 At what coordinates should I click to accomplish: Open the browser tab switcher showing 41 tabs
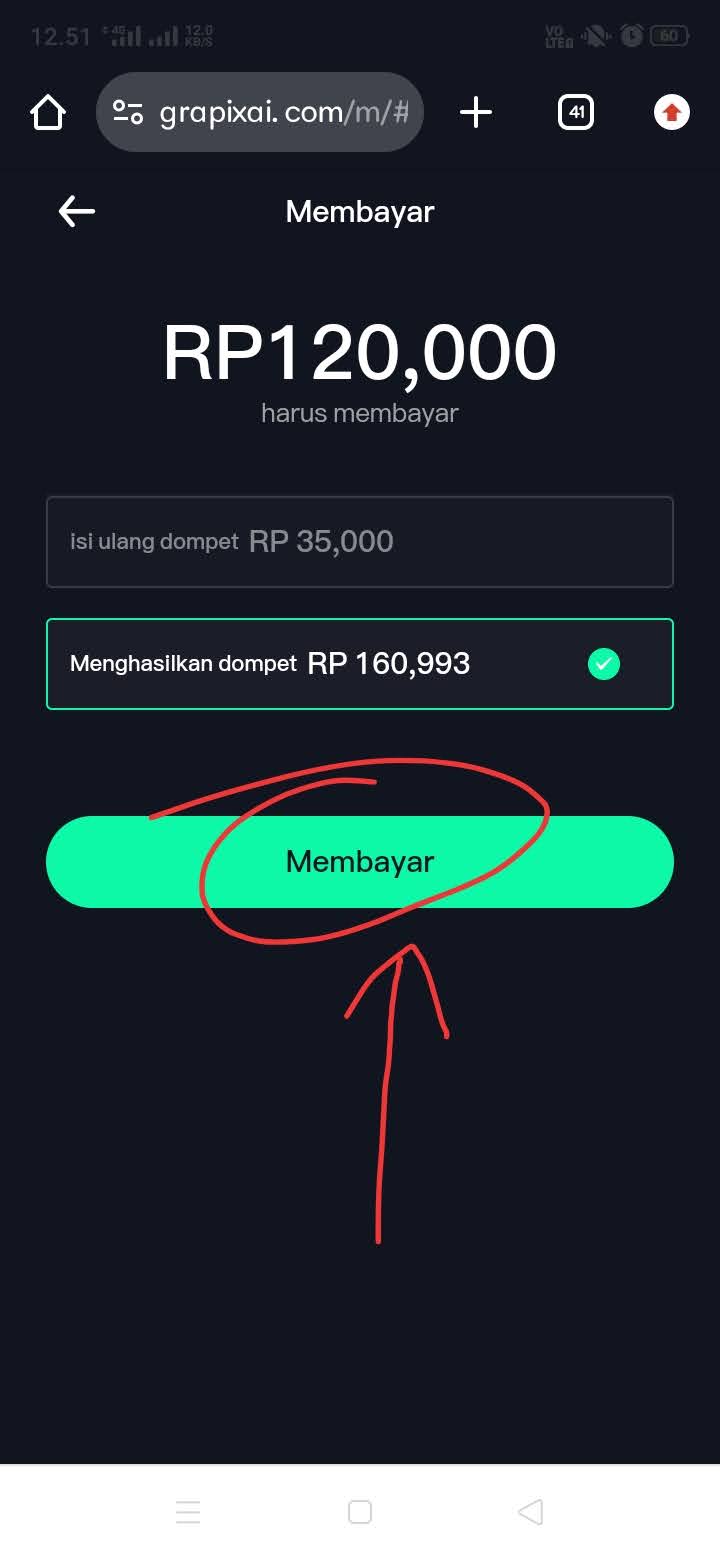(x=576, y=112)
